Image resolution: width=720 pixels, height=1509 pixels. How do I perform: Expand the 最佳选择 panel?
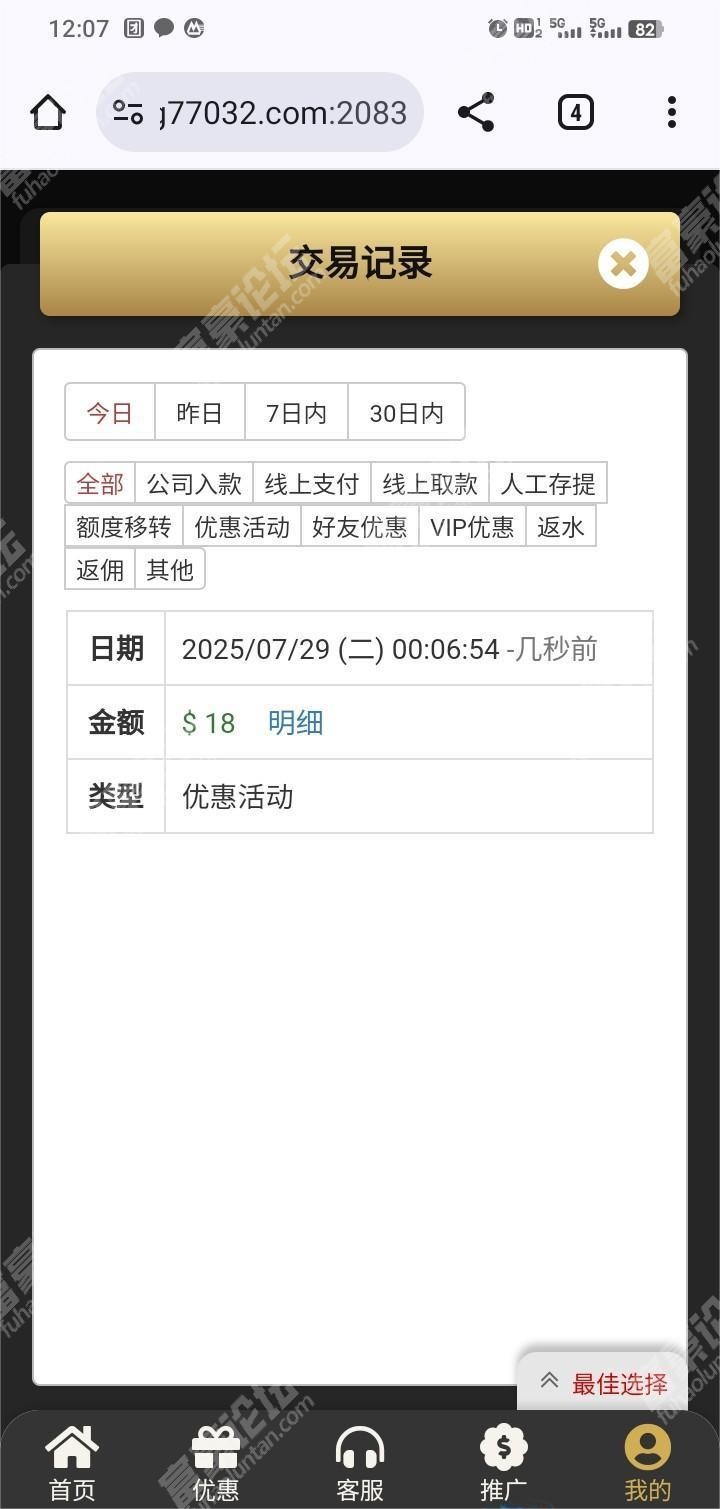[x=603, y=1384]
